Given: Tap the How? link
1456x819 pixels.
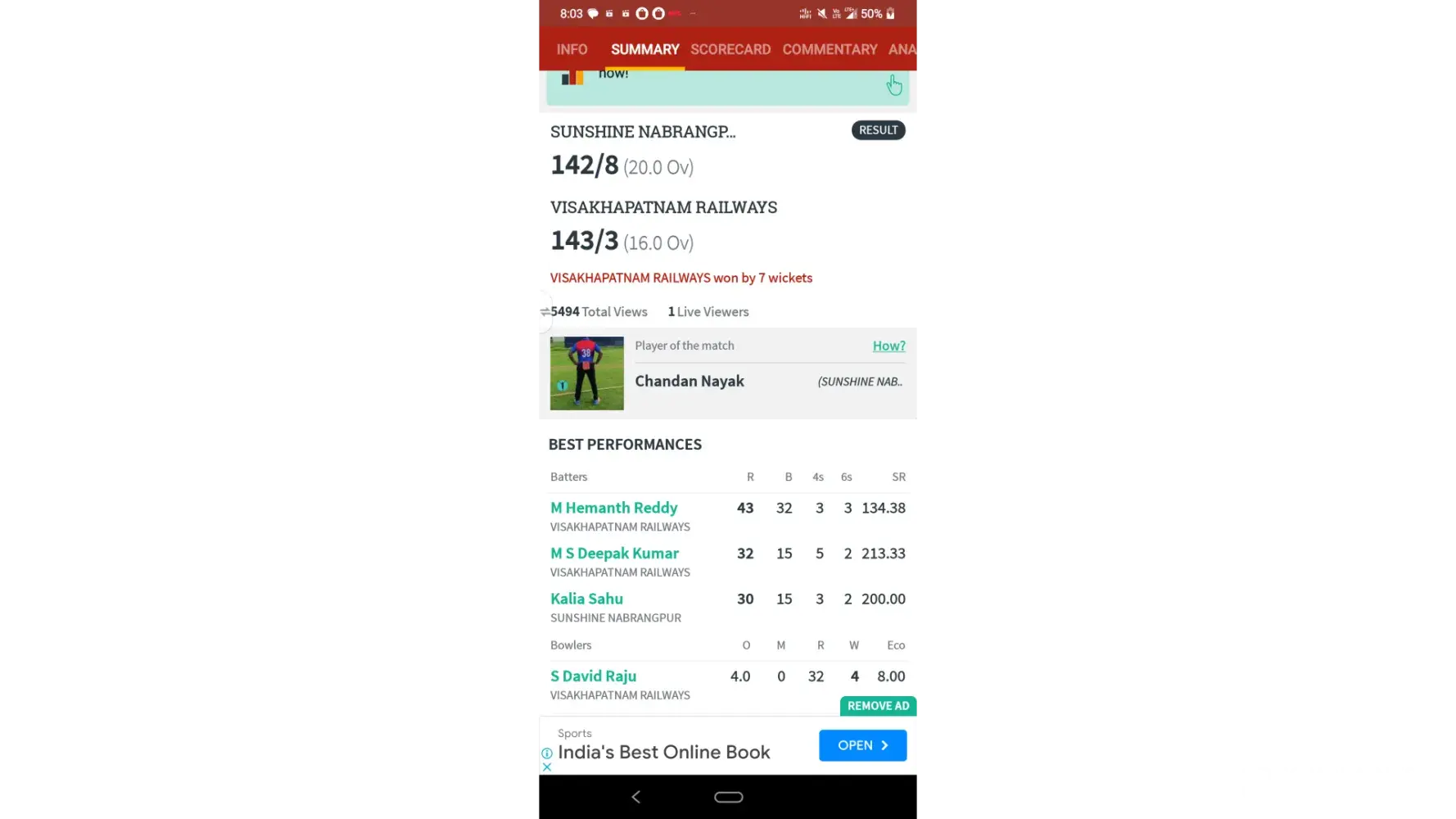Looking at the screenshot, I should [x=889, y=346].
